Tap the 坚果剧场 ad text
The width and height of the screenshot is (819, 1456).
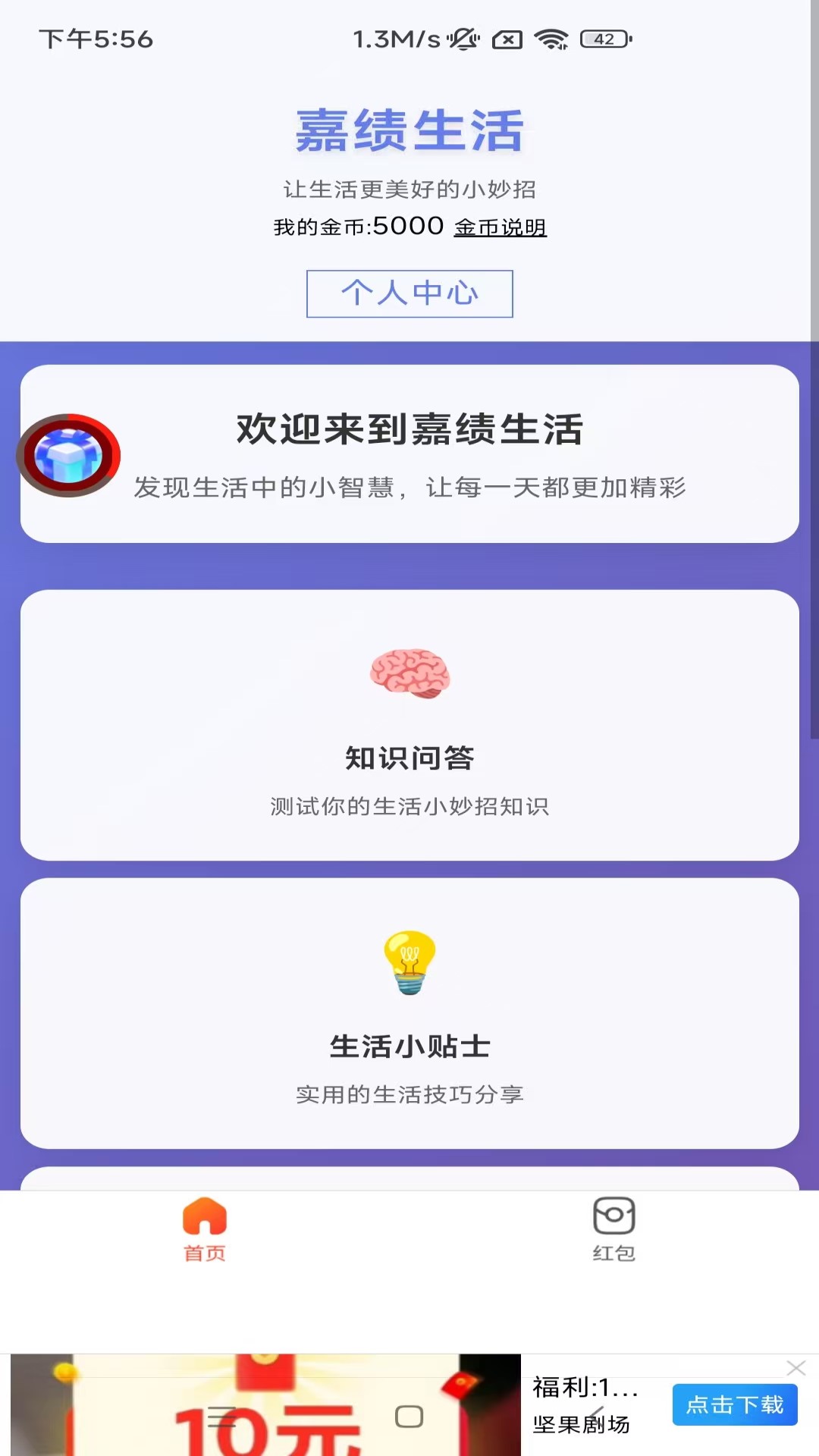tap(579, 1425)
